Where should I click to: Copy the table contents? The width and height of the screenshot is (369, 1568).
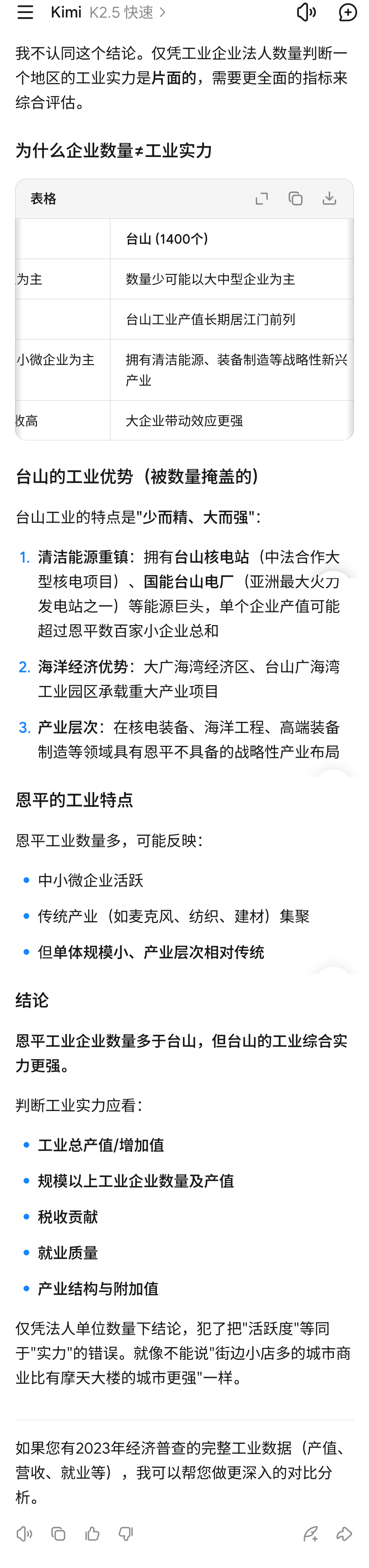click(x=295, y=199)
